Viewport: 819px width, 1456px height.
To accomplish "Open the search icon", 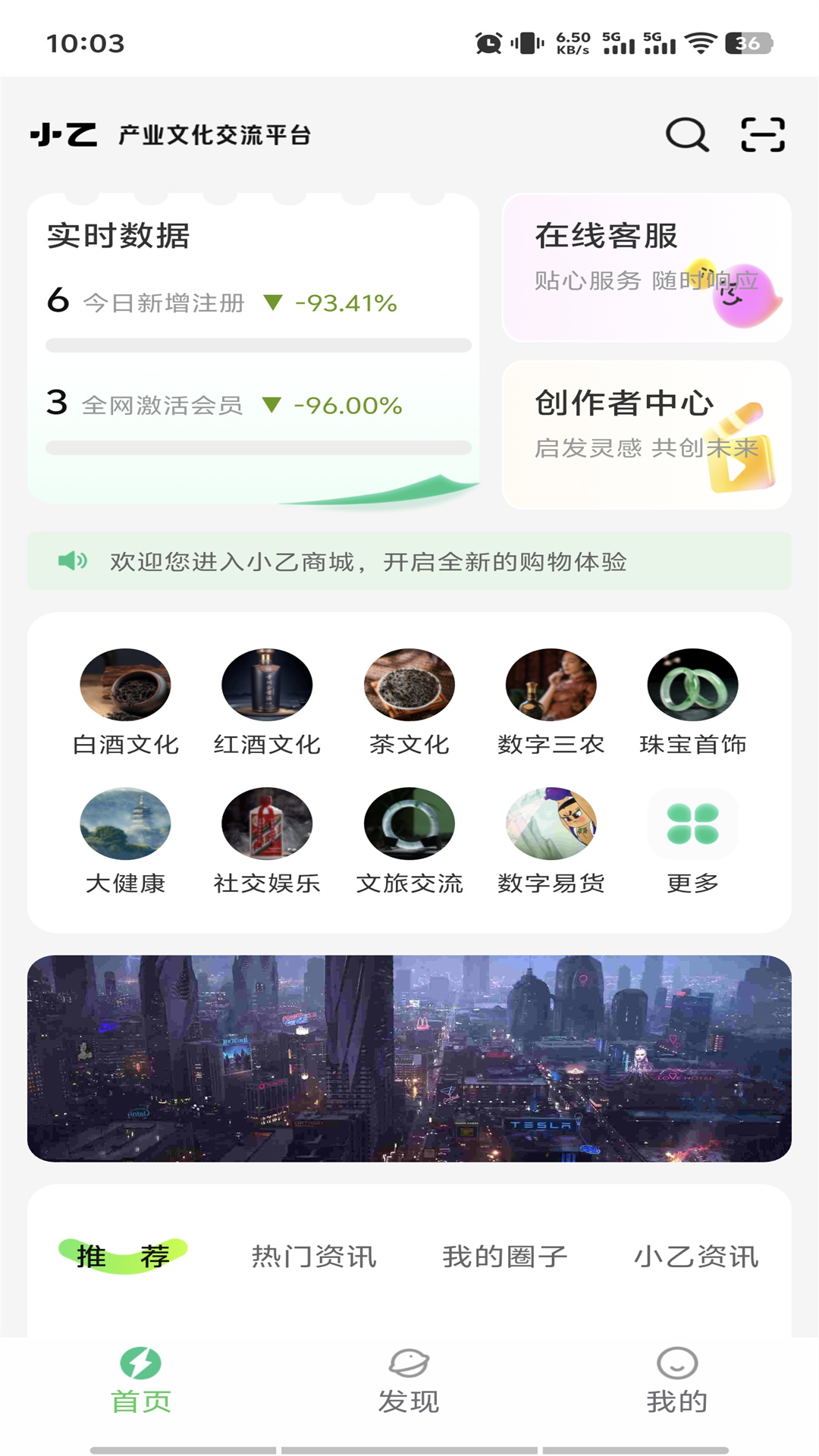I will [685, 135].
